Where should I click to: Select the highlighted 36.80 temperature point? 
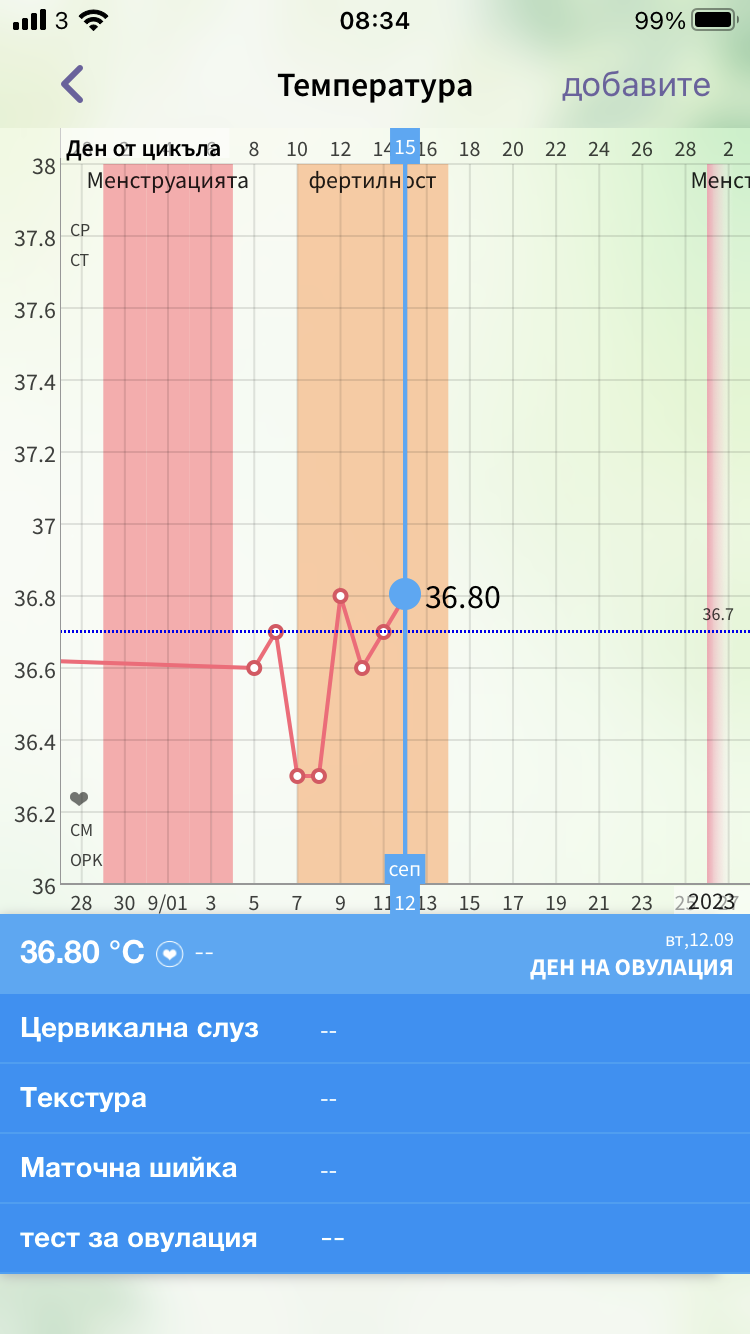404,594
